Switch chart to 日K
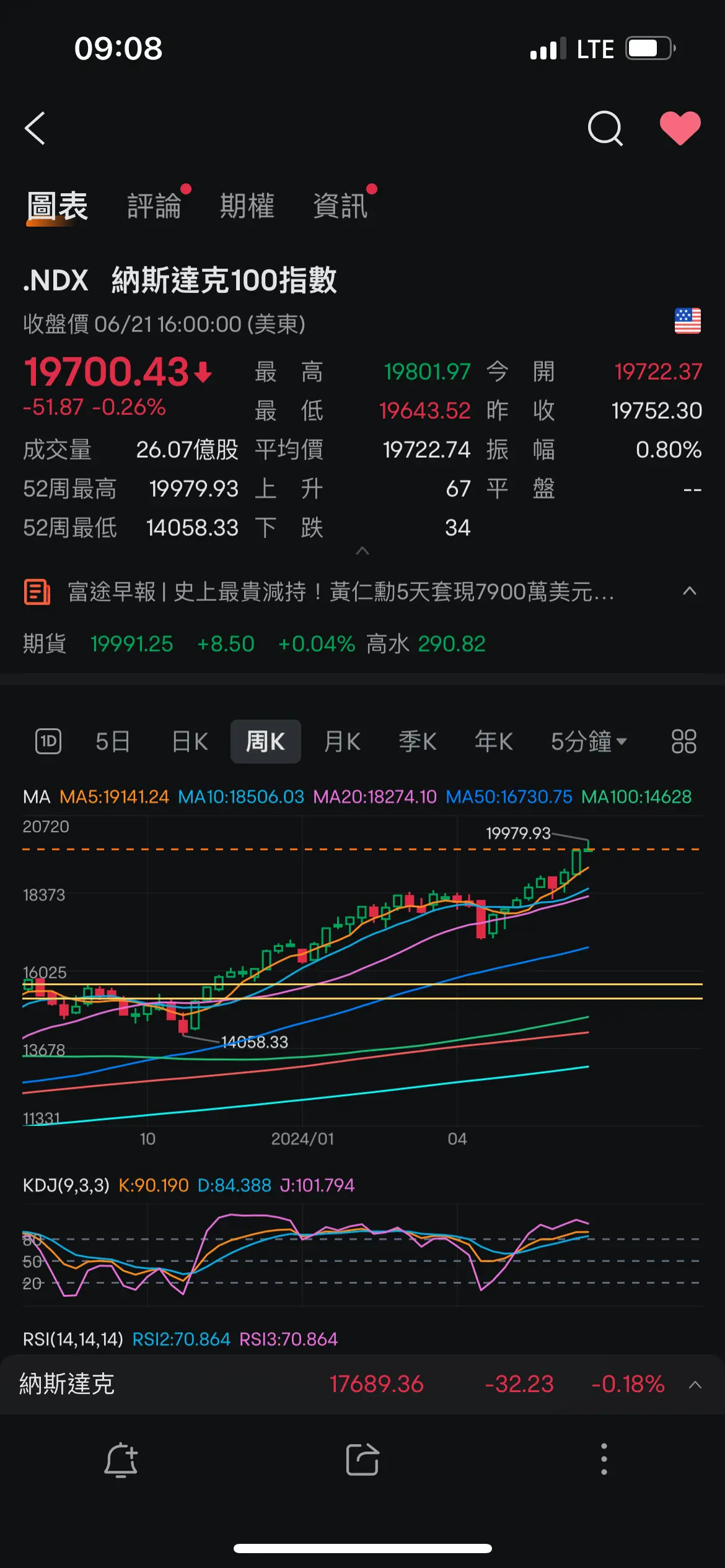 (x=190, y=741)
